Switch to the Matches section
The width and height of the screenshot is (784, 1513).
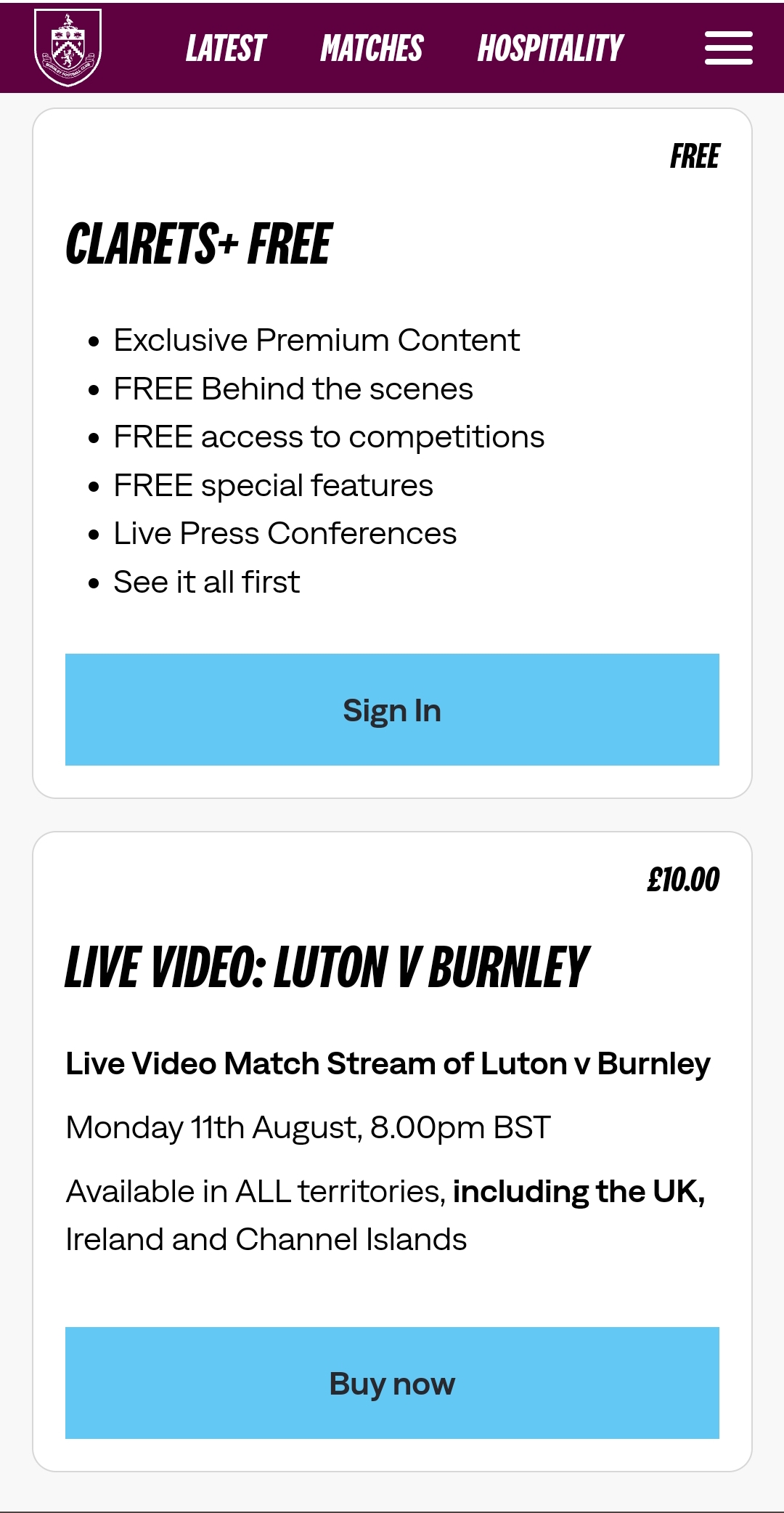point(372,49)
